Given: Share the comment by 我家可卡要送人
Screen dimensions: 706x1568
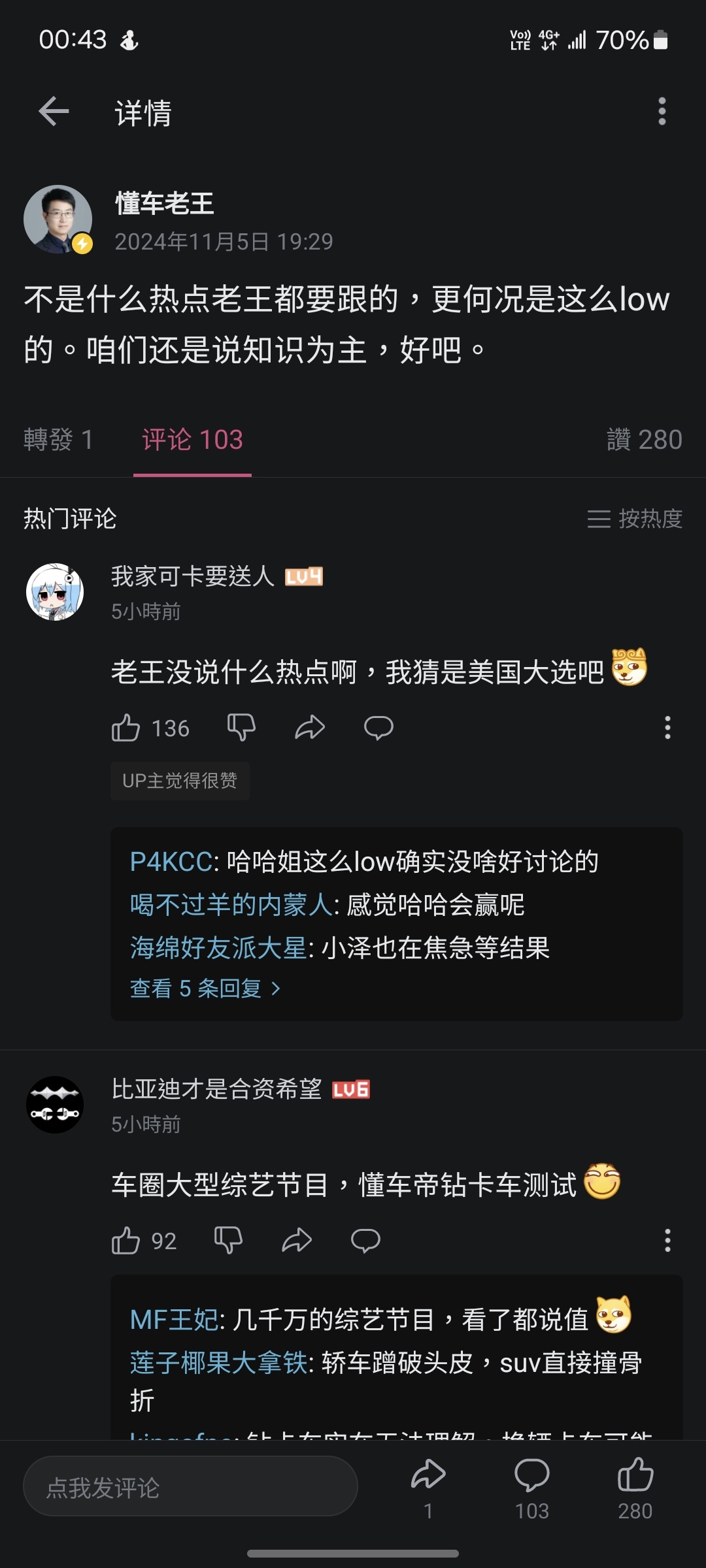Looking at the screenshot, I should 310,728.
